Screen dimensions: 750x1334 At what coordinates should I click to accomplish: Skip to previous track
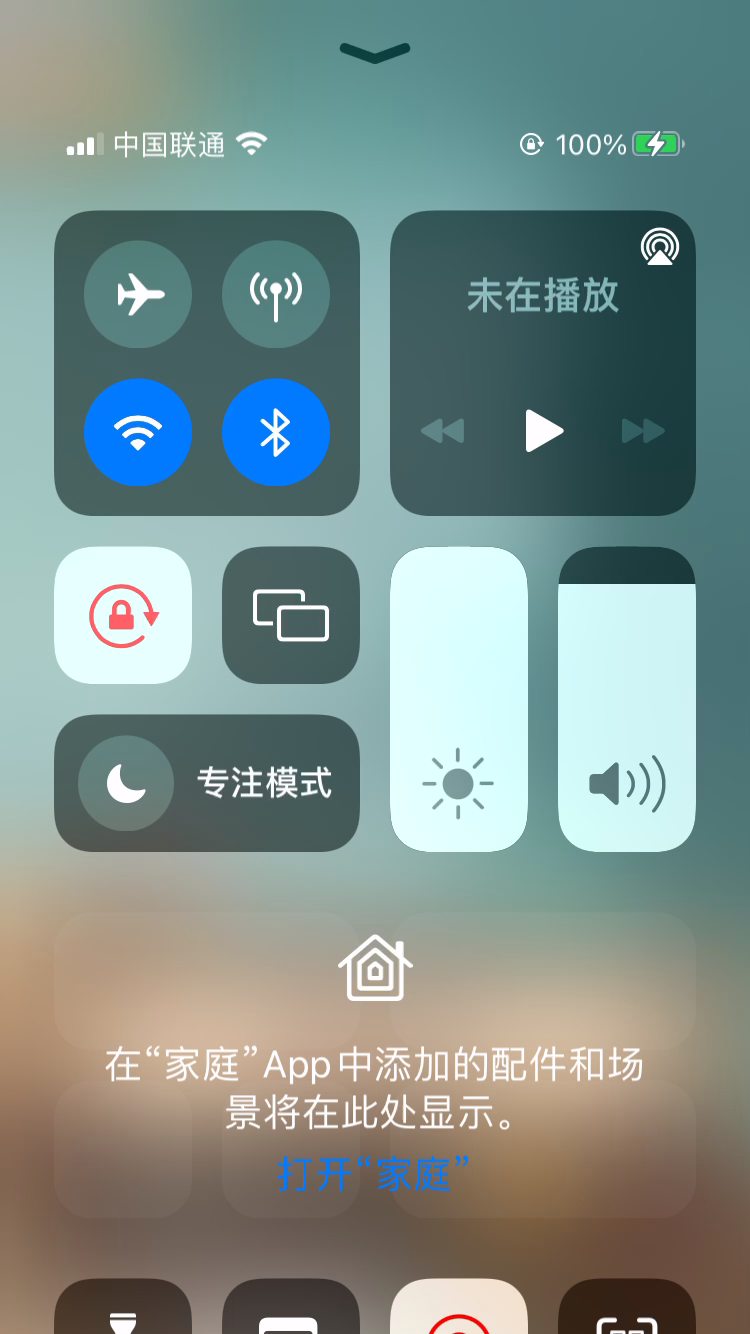[443, 431]
